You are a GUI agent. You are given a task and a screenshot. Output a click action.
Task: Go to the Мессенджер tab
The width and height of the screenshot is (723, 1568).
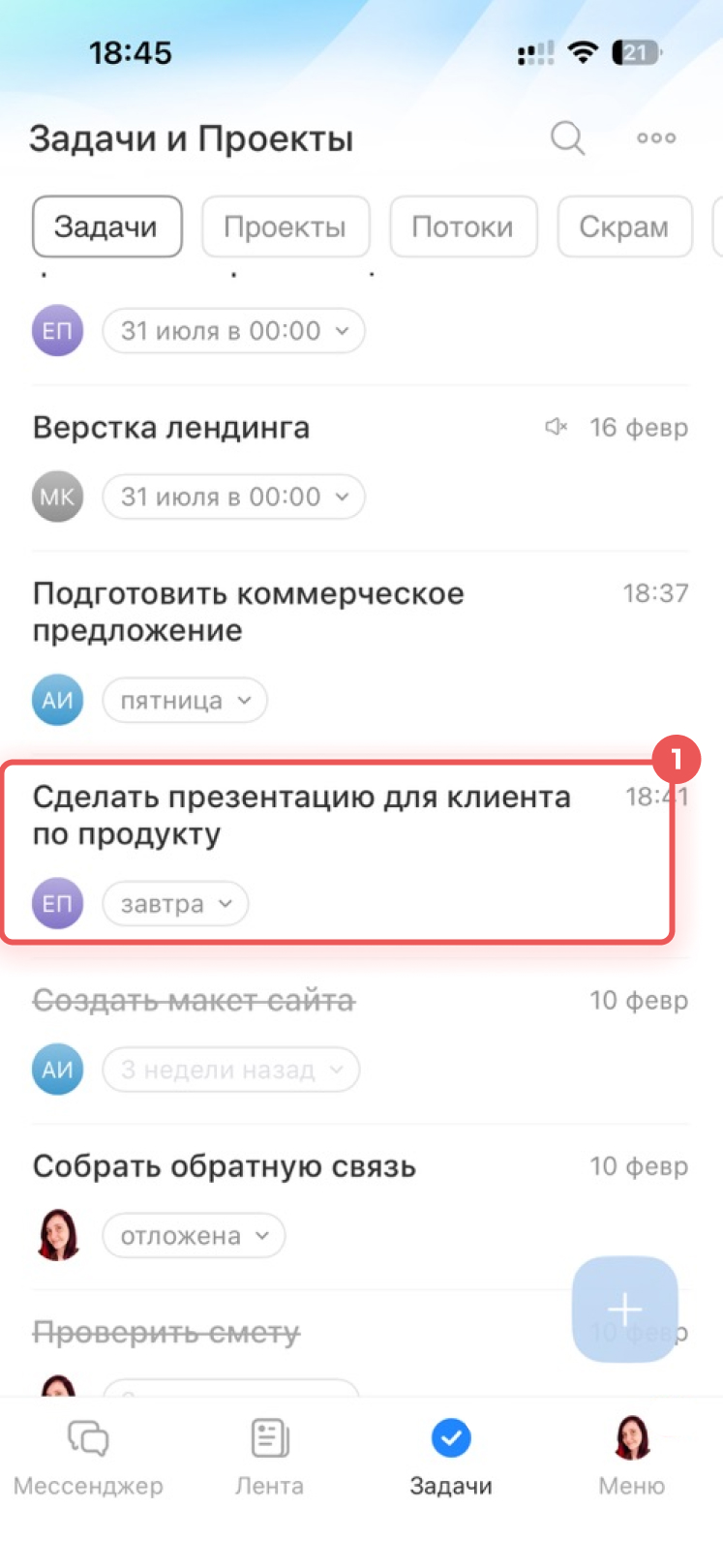click(88, 1457)
